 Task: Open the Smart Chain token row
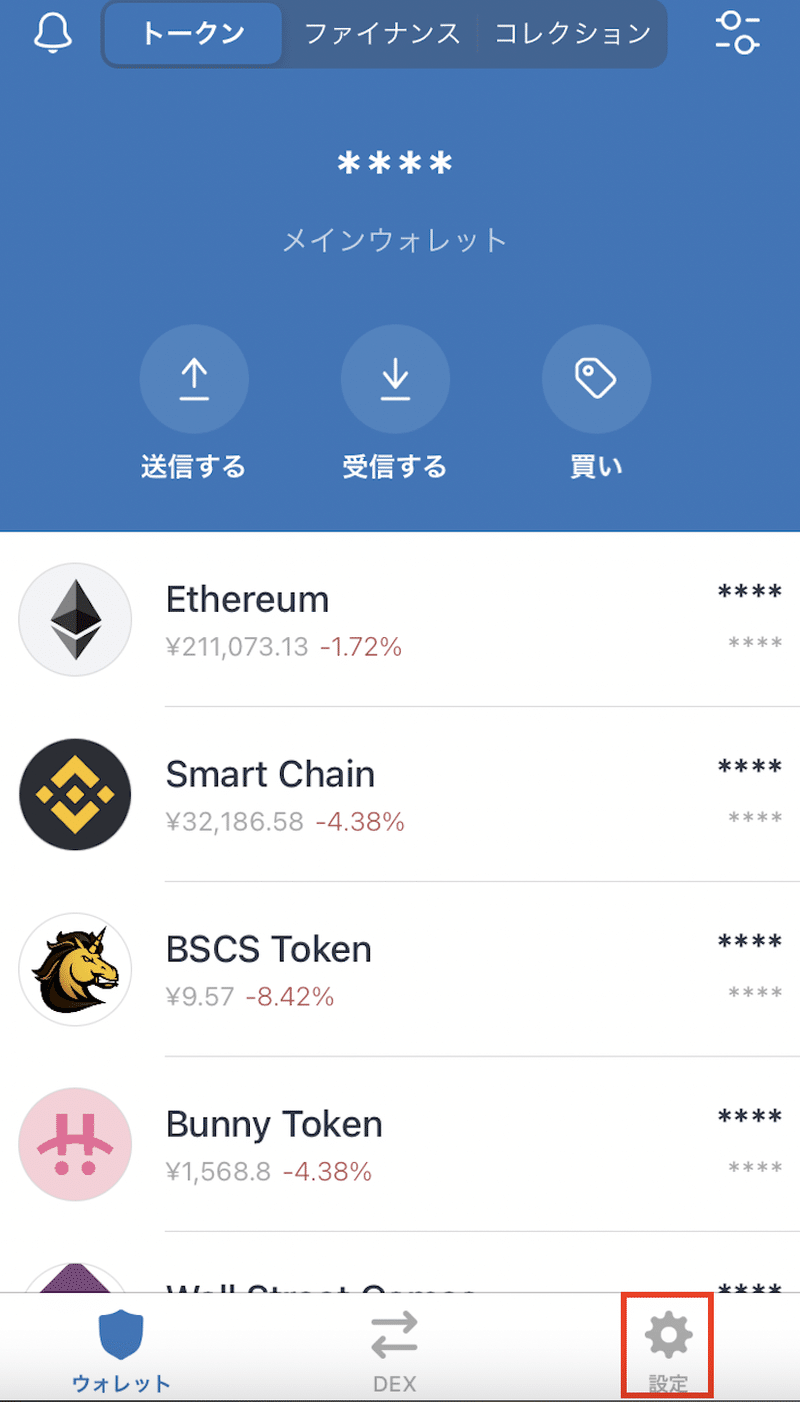400,795
